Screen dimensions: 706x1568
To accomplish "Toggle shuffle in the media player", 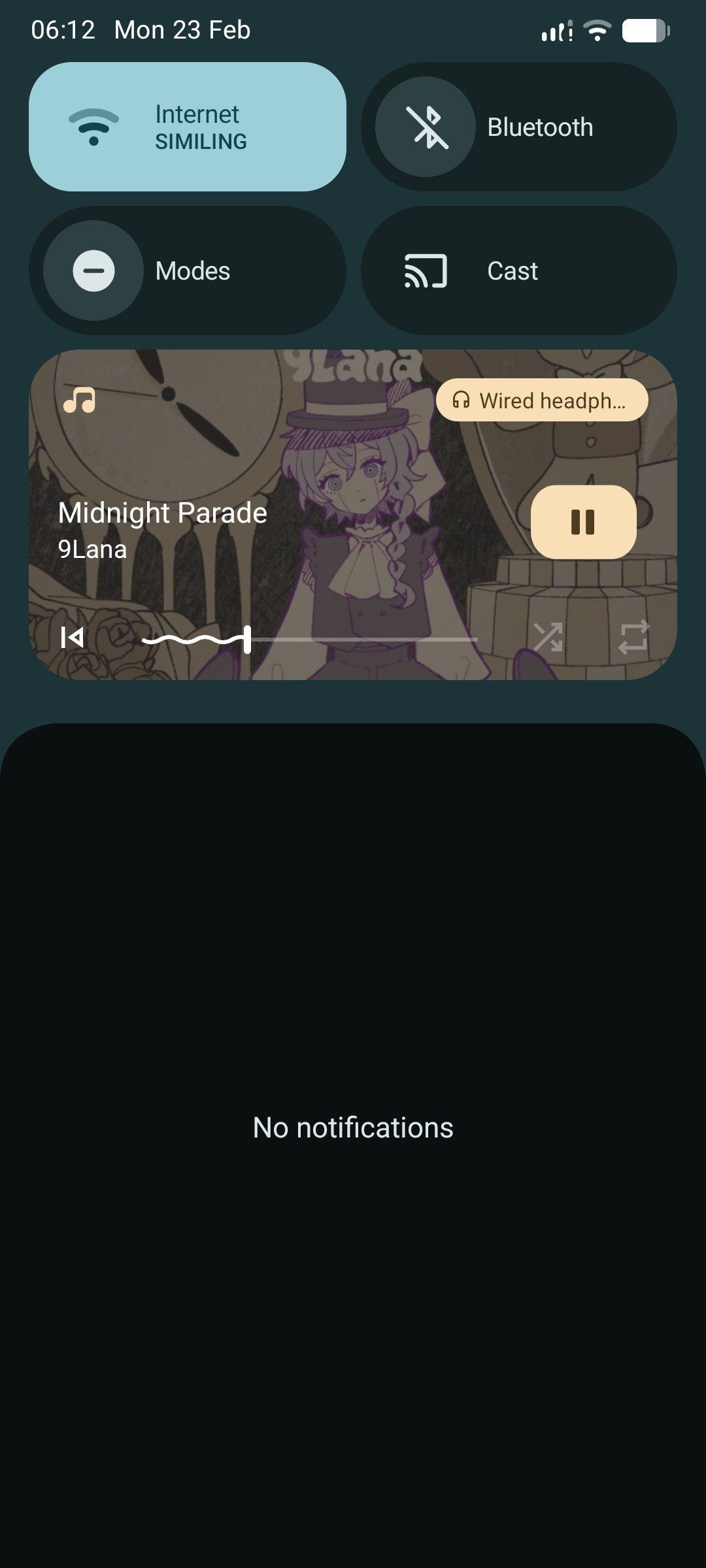I will [548, 637].
